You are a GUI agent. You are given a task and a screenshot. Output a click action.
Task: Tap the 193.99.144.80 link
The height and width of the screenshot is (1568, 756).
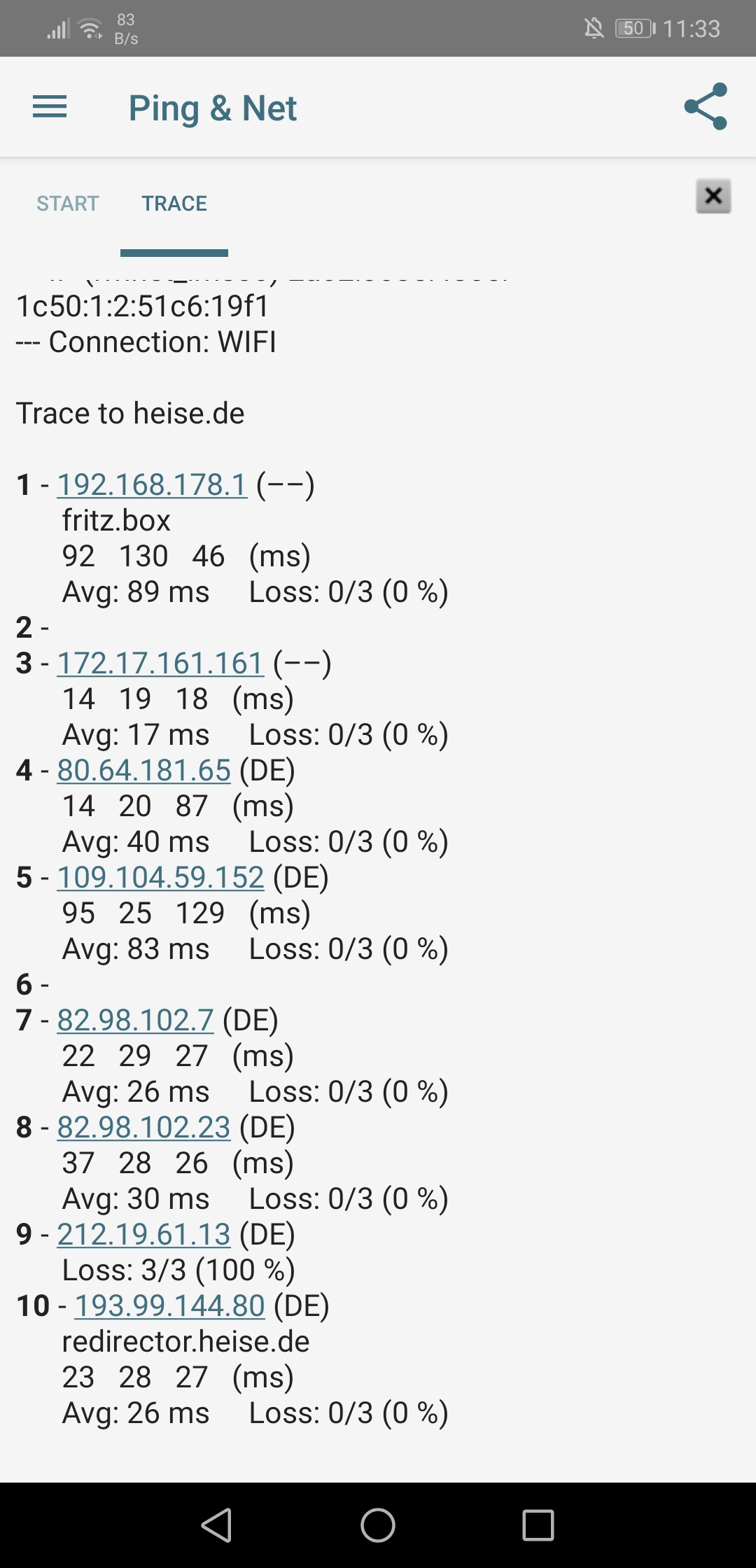click(x=169, y=1305)
